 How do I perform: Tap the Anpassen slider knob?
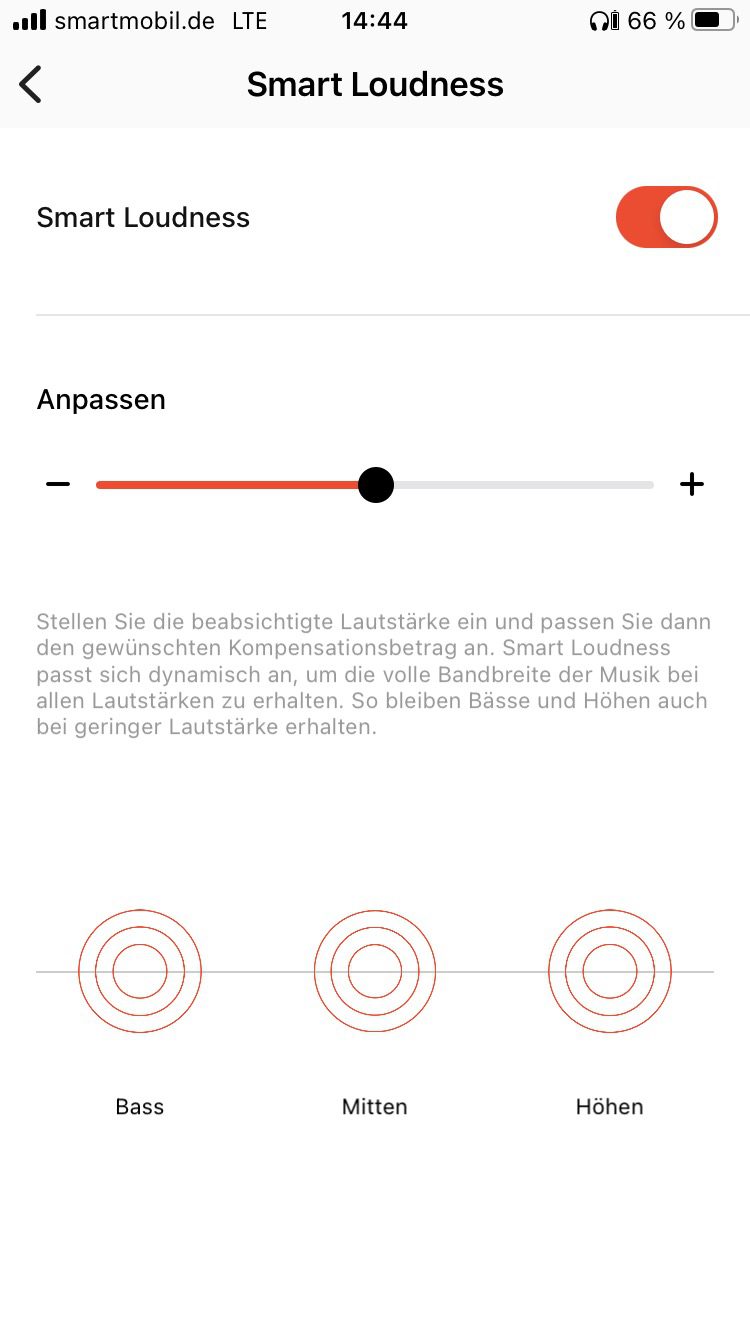376,485
